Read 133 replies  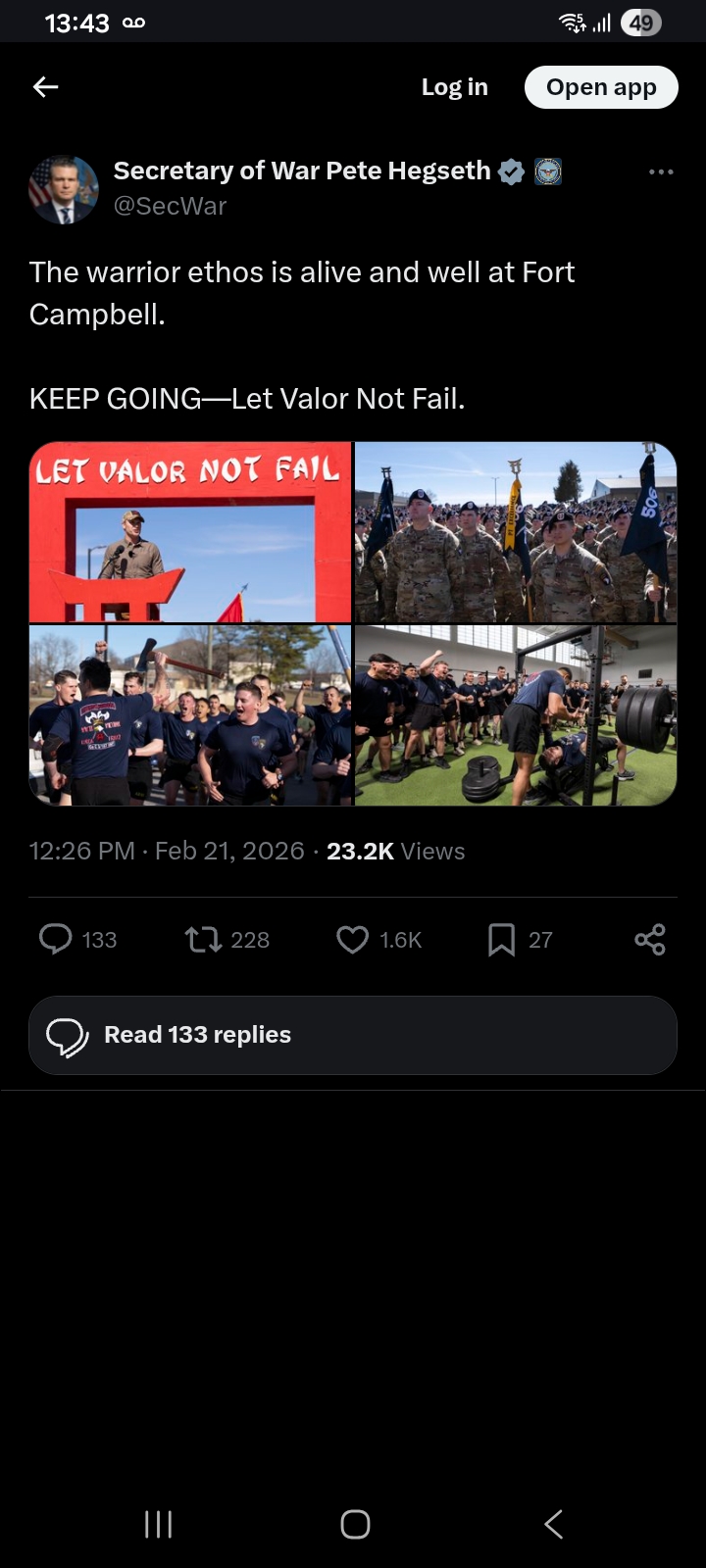click(353, 1035)
